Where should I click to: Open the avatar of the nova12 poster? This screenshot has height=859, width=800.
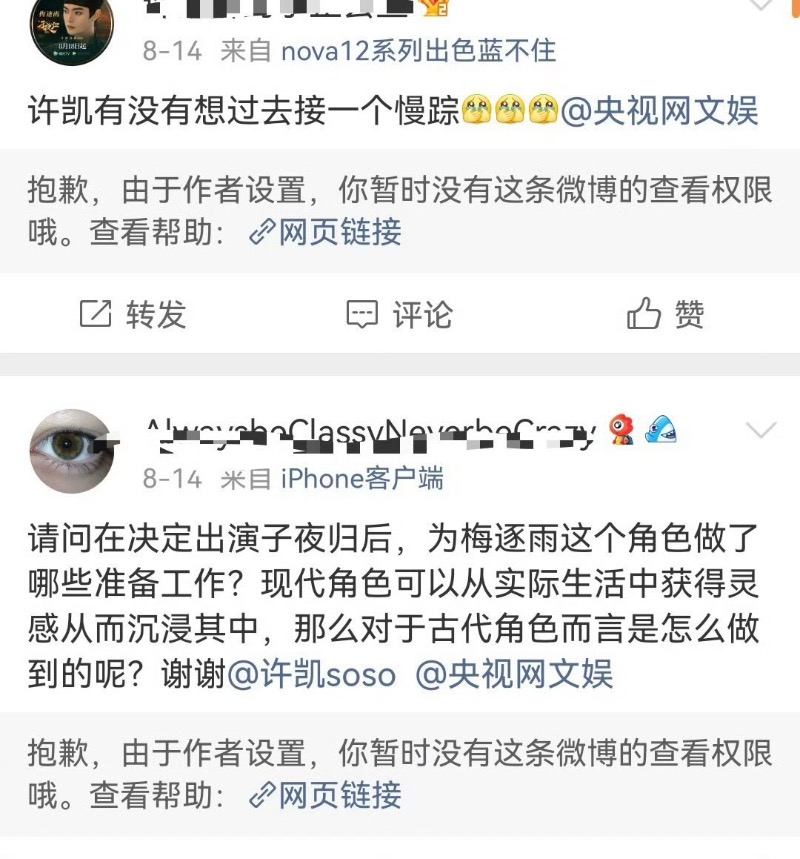(x=71, y=30)
